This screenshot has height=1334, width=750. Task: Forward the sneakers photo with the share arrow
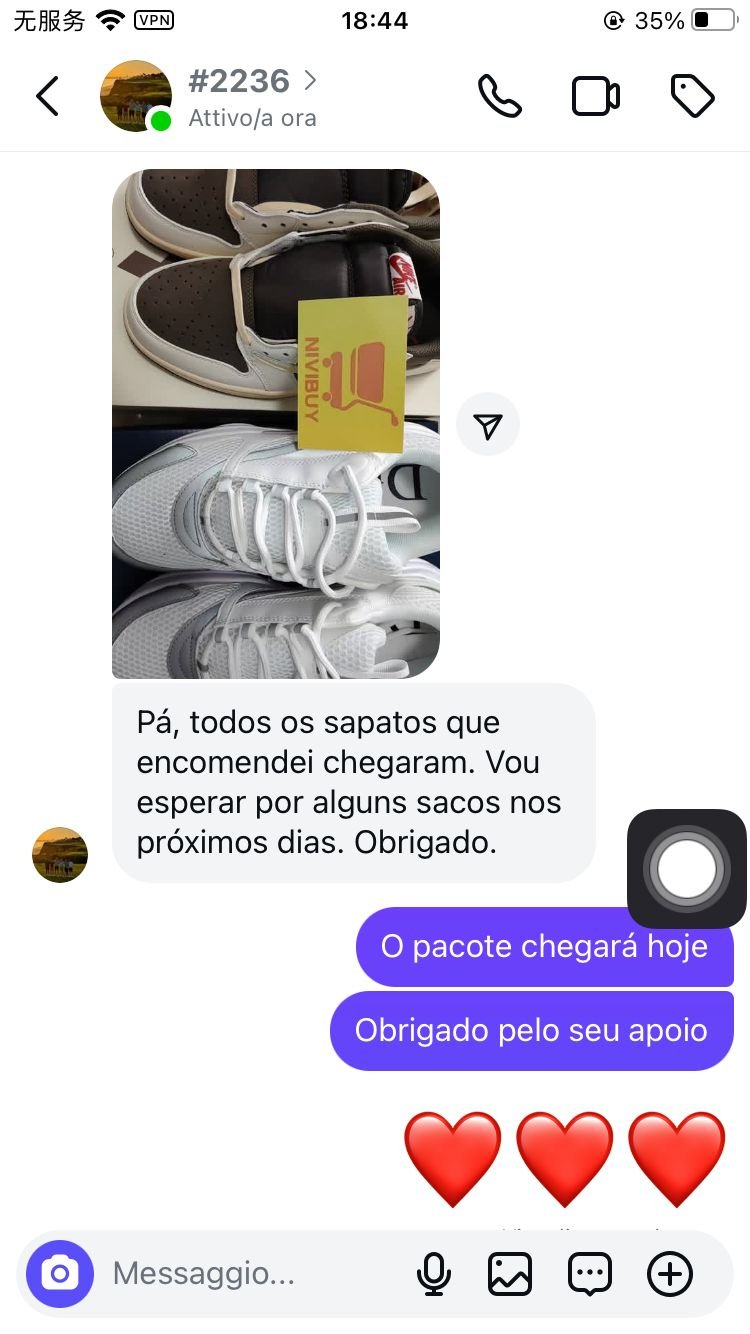pyautogui.click(x=488, y=425)
